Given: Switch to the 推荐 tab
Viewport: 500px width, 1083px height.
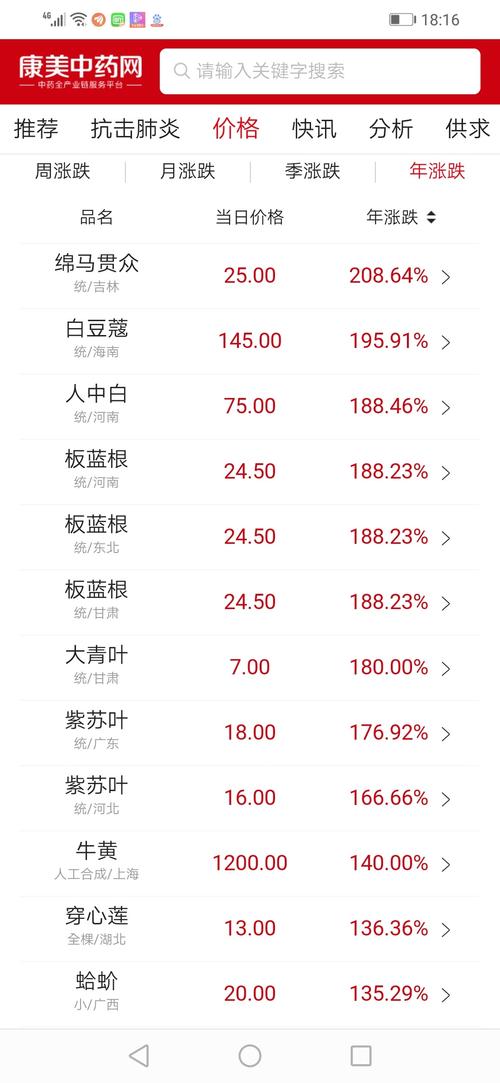Looking at the screenshot, I should pyautogui.click(x=36, y=129).
